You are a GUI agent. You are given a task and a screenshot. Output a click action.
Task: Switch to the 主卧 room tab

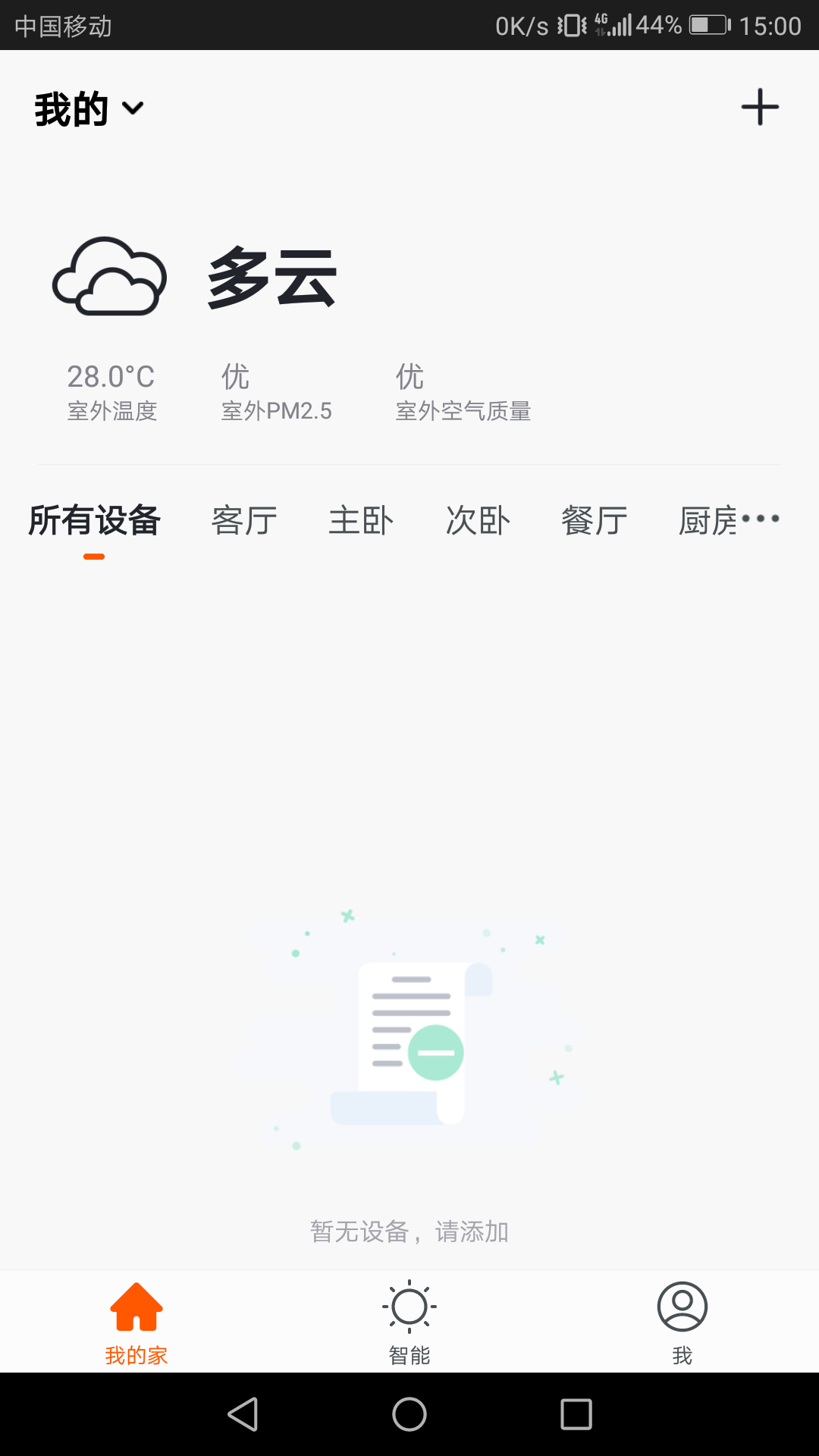coord(361,521)
